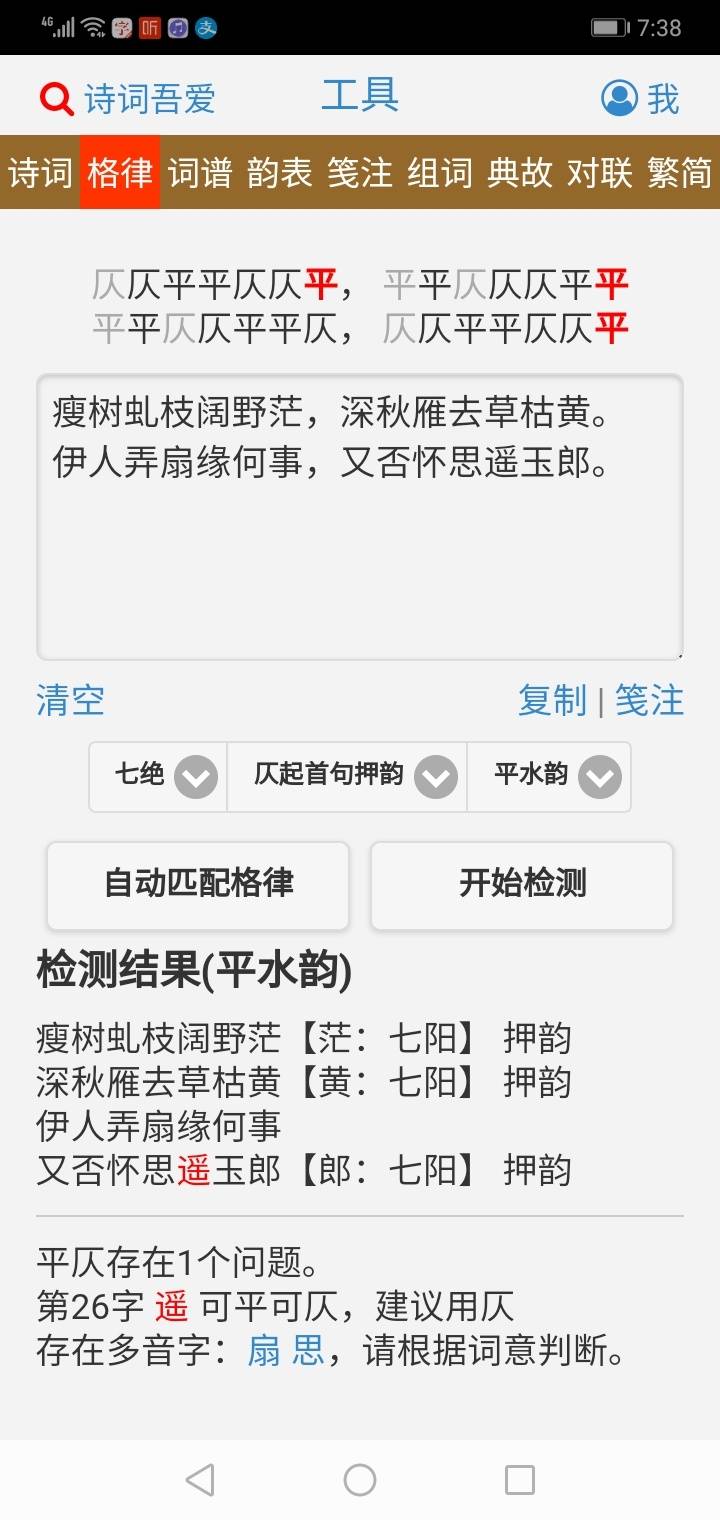Screen dimensions: 720x1520
Task: Tap the 自动匹配格律 button
Action: tap(198, 884)
